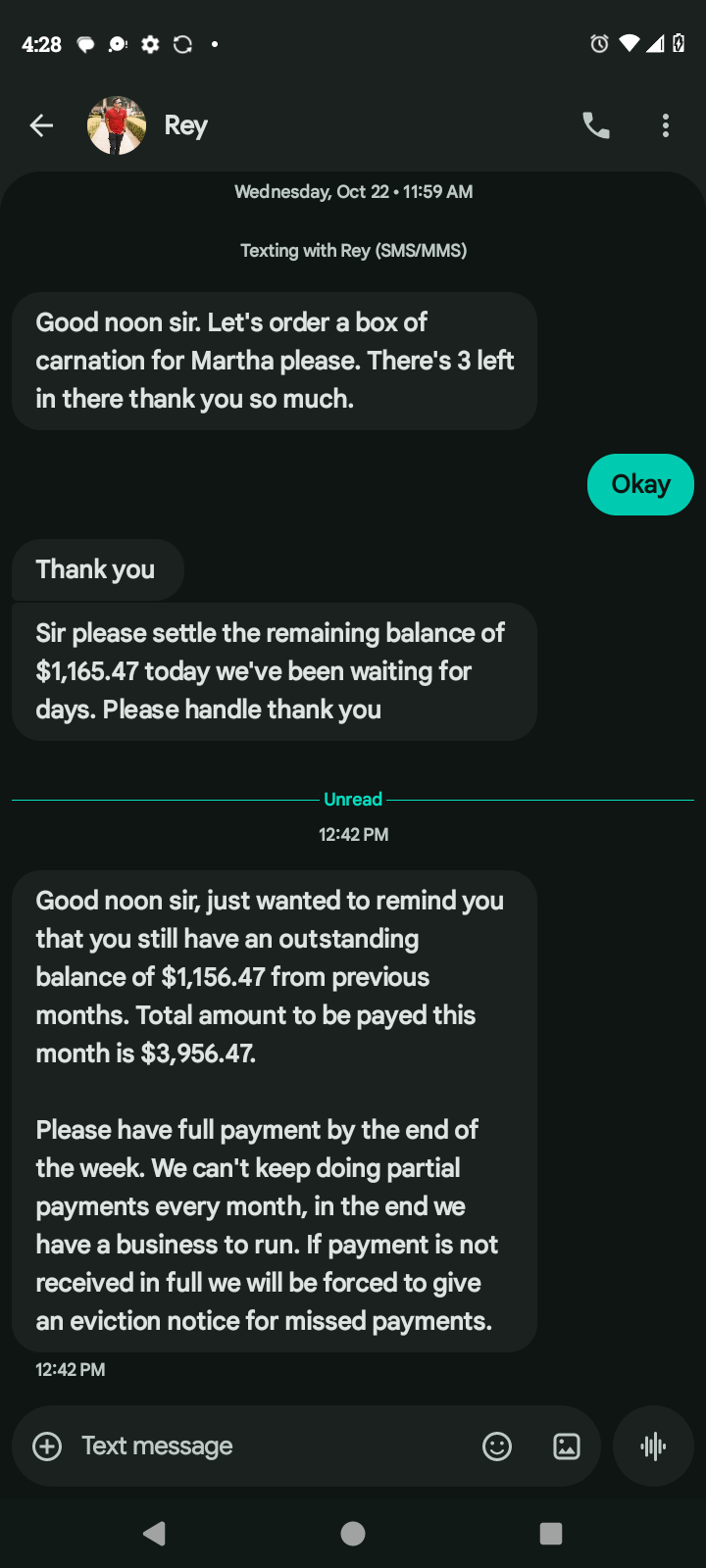Tap the plus icon to add attachments
Image resolution: width=706 pixels, height=1568 pixels.
tap(47, 1446)
